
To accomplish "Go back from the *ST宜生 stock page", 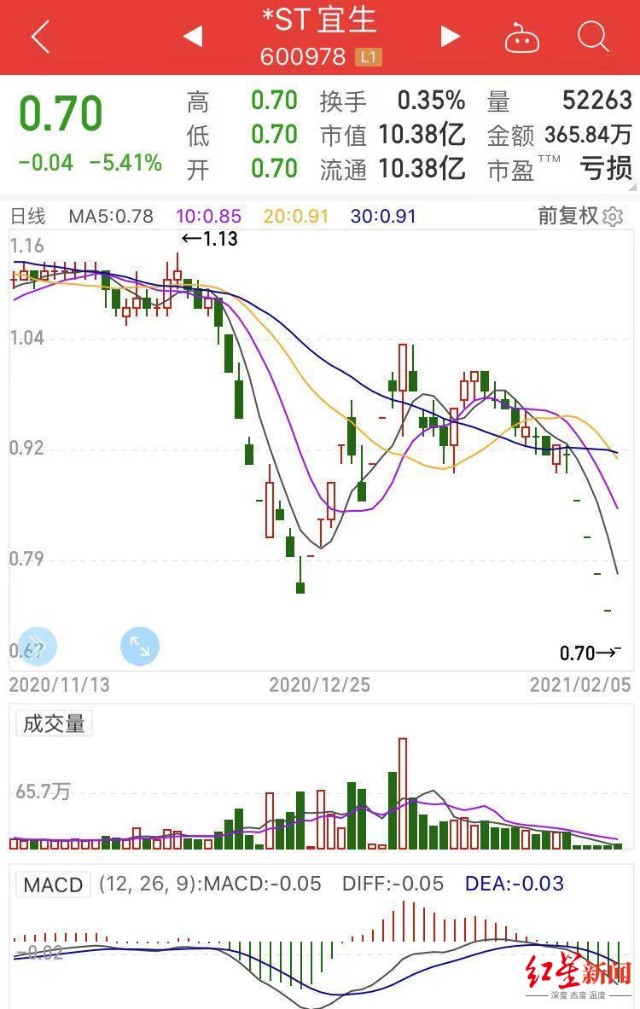I will pyautogui.click(x=40, y=37).
